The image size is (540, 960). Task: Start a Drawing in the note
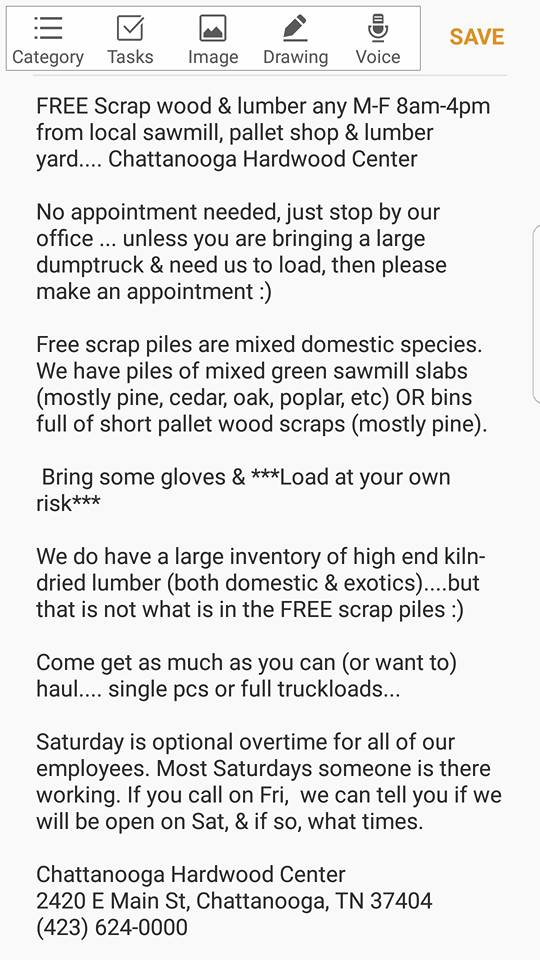pos(295,40)
